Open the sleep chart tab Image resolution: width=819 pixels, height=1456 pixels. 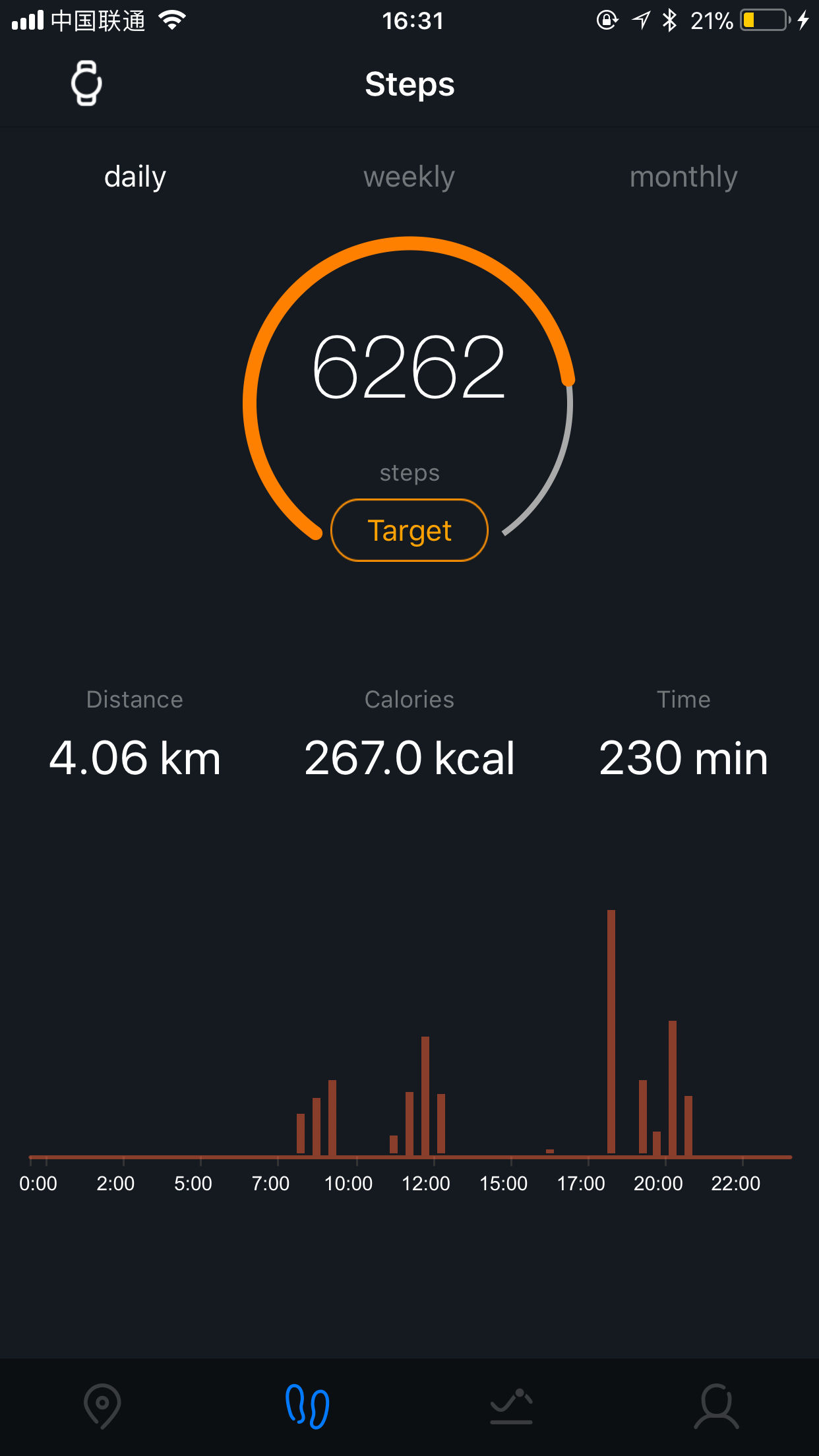(512, 1406)
